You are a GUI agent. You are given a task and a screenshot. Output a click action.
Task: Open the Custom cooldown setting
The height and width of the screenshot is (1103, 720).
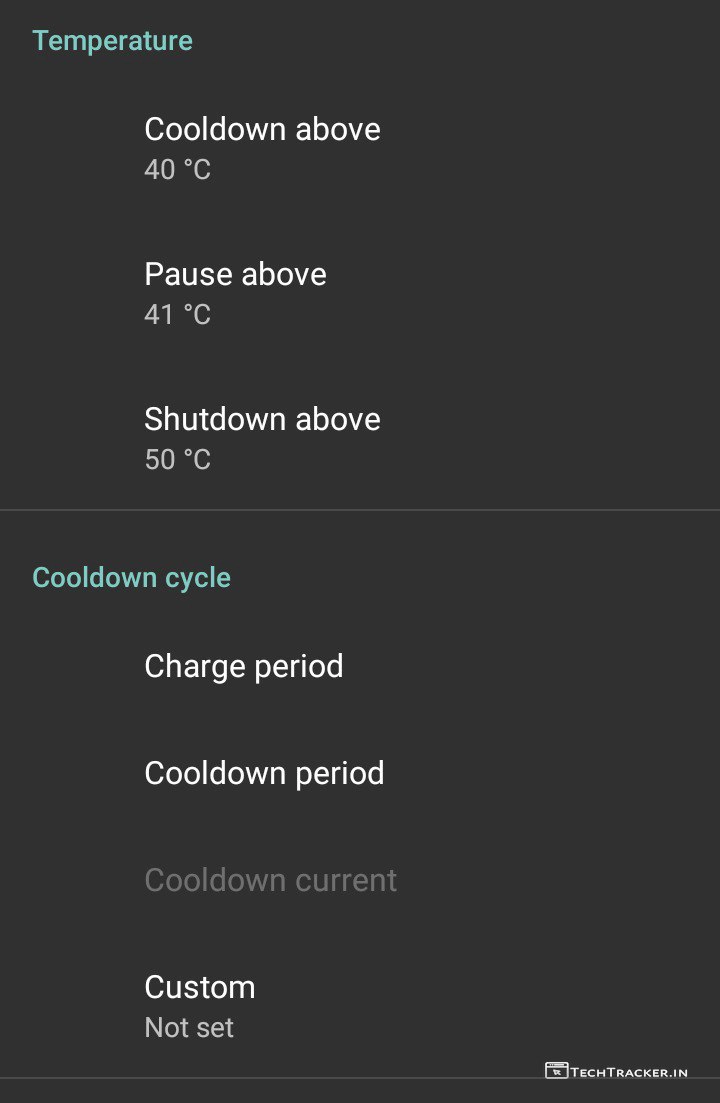[200, 1005]
